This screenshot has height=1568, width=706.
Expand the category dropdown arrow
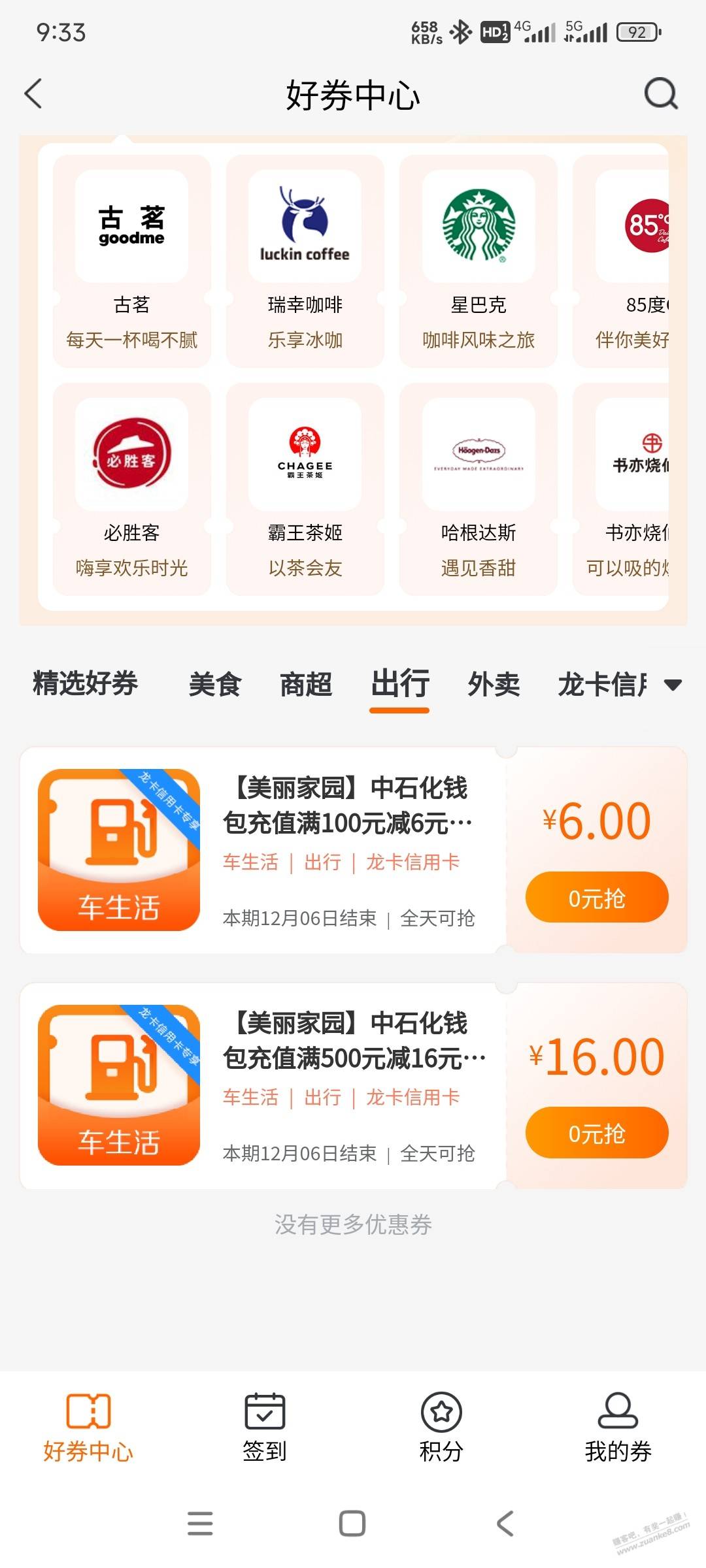point(673,685)
